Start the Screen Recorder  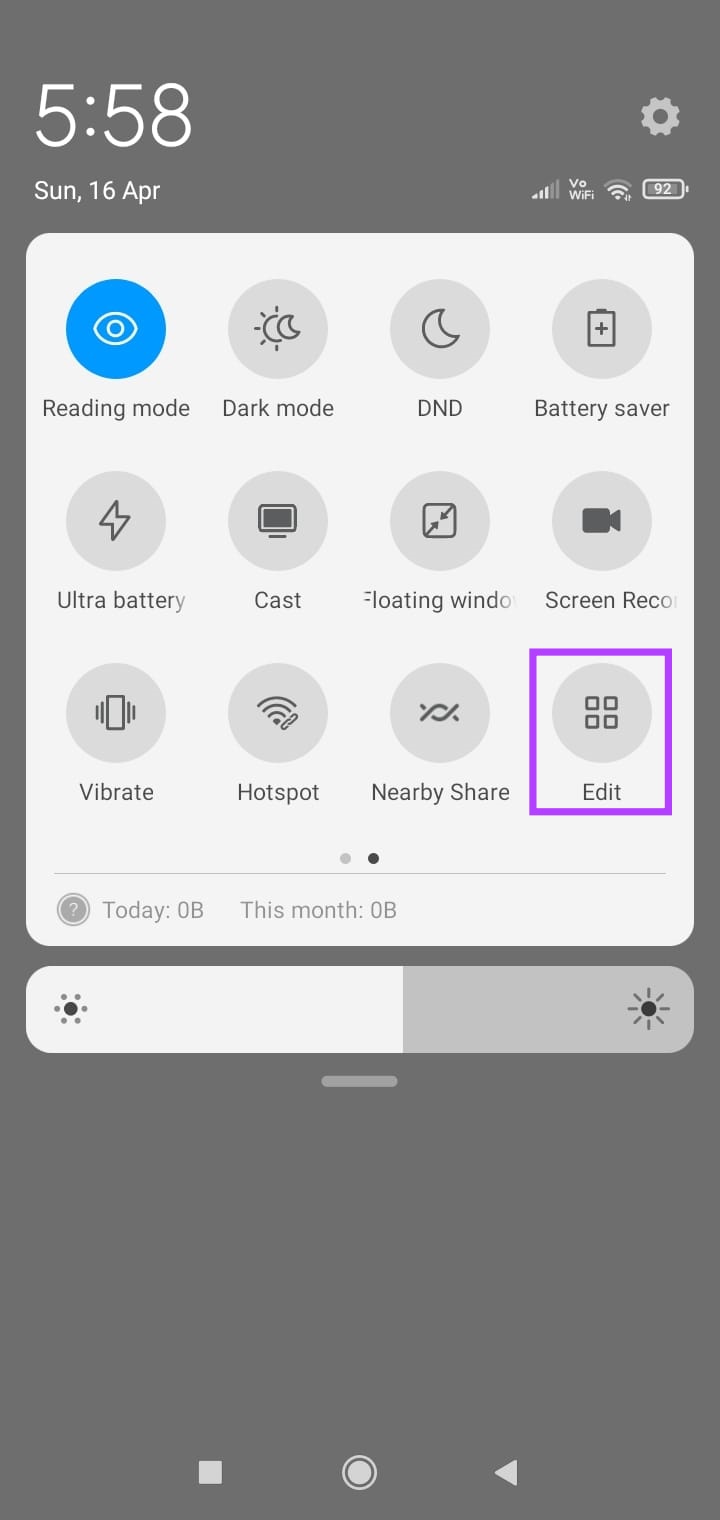pos(602,521)
